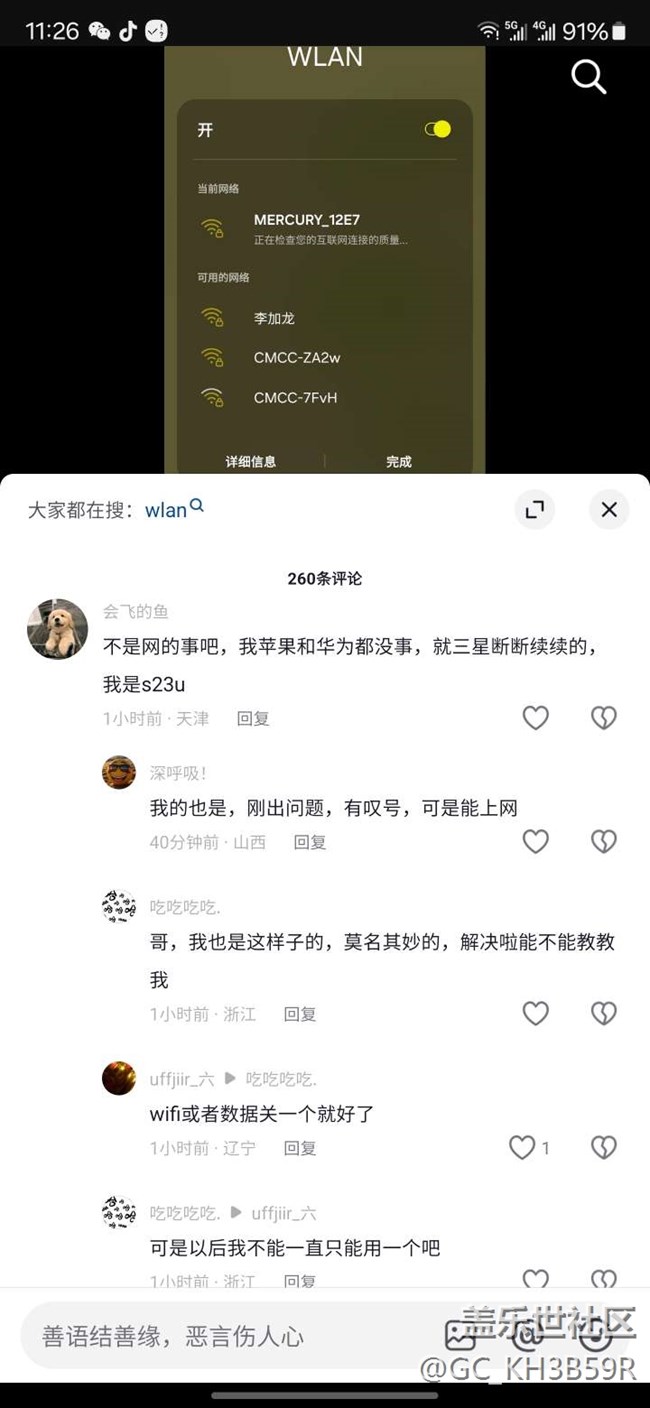Dislike the comment by 会飞的鱼
Image resolution: width=650 pixels, height=1408 pixels.
[x=604, y=718]
